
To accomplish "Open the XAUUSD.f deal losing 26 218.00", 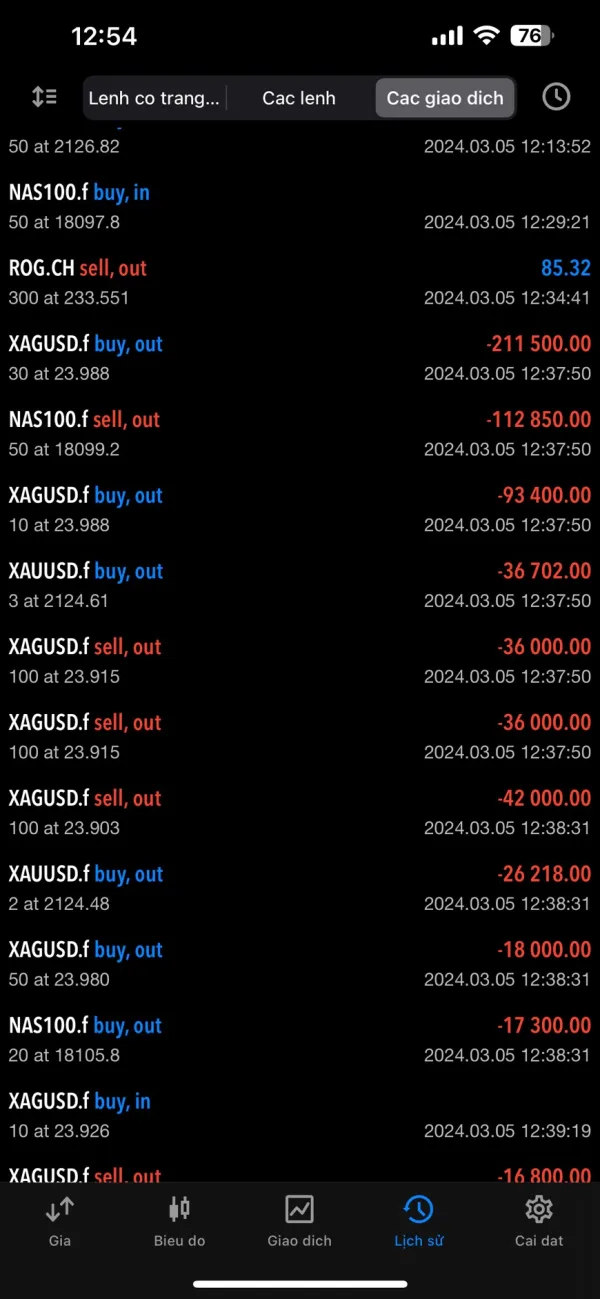I will pos(300,888).
